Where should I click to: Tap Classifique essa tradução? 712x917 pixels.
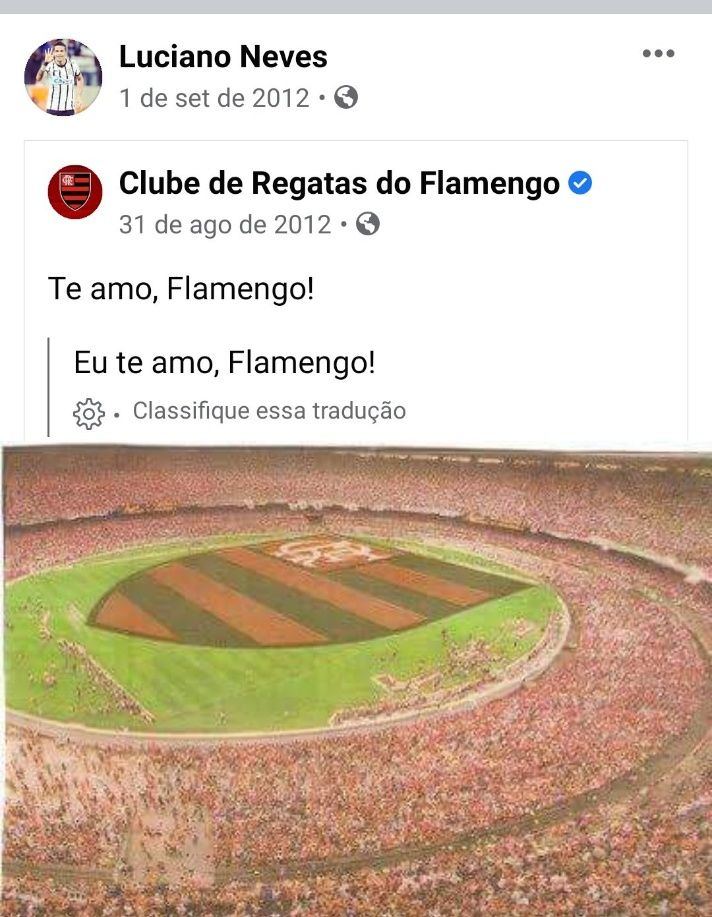click(269, 411)
